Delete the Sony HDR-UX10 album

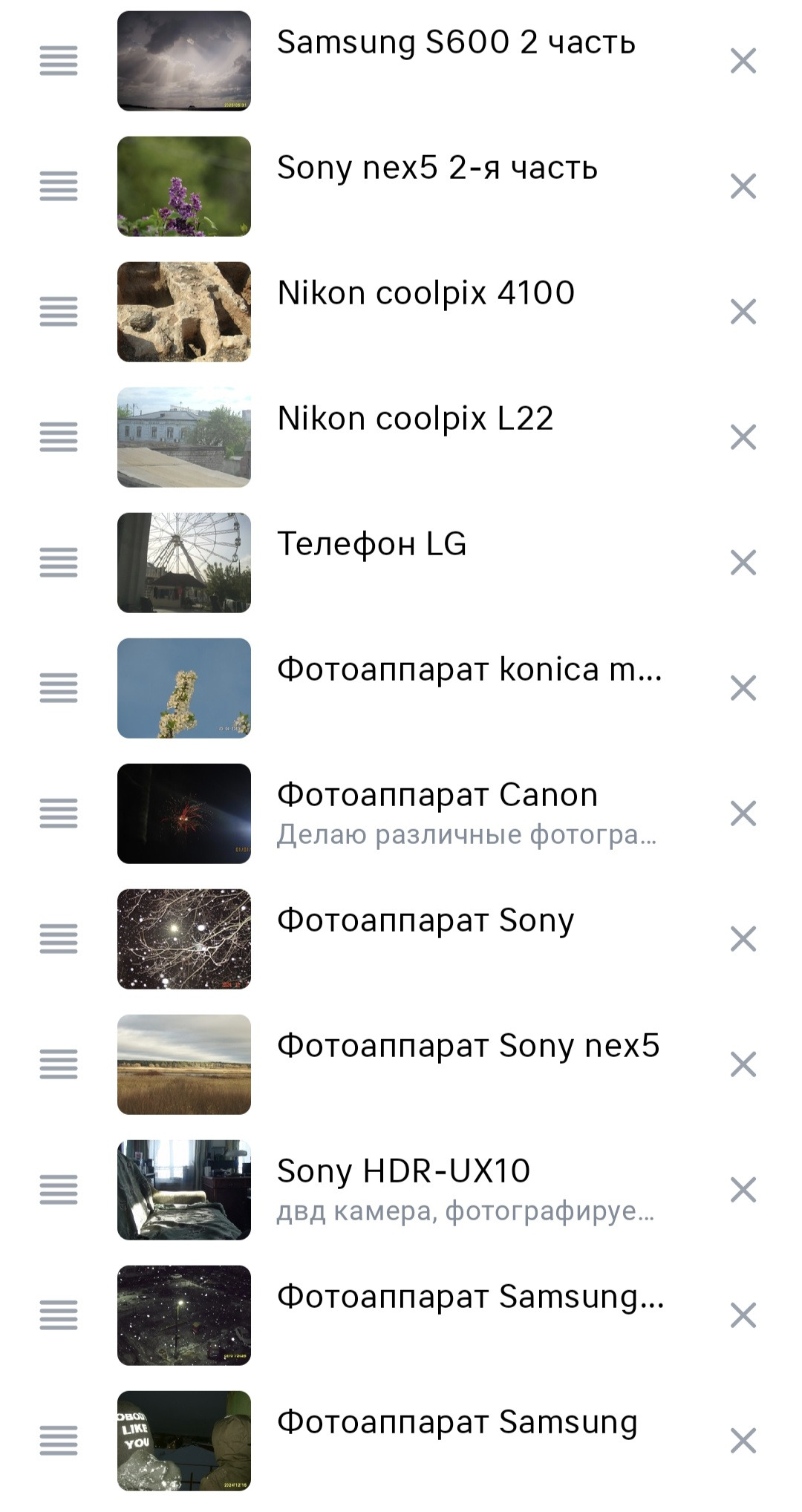pyautogui.click(x=743, y=1191)
